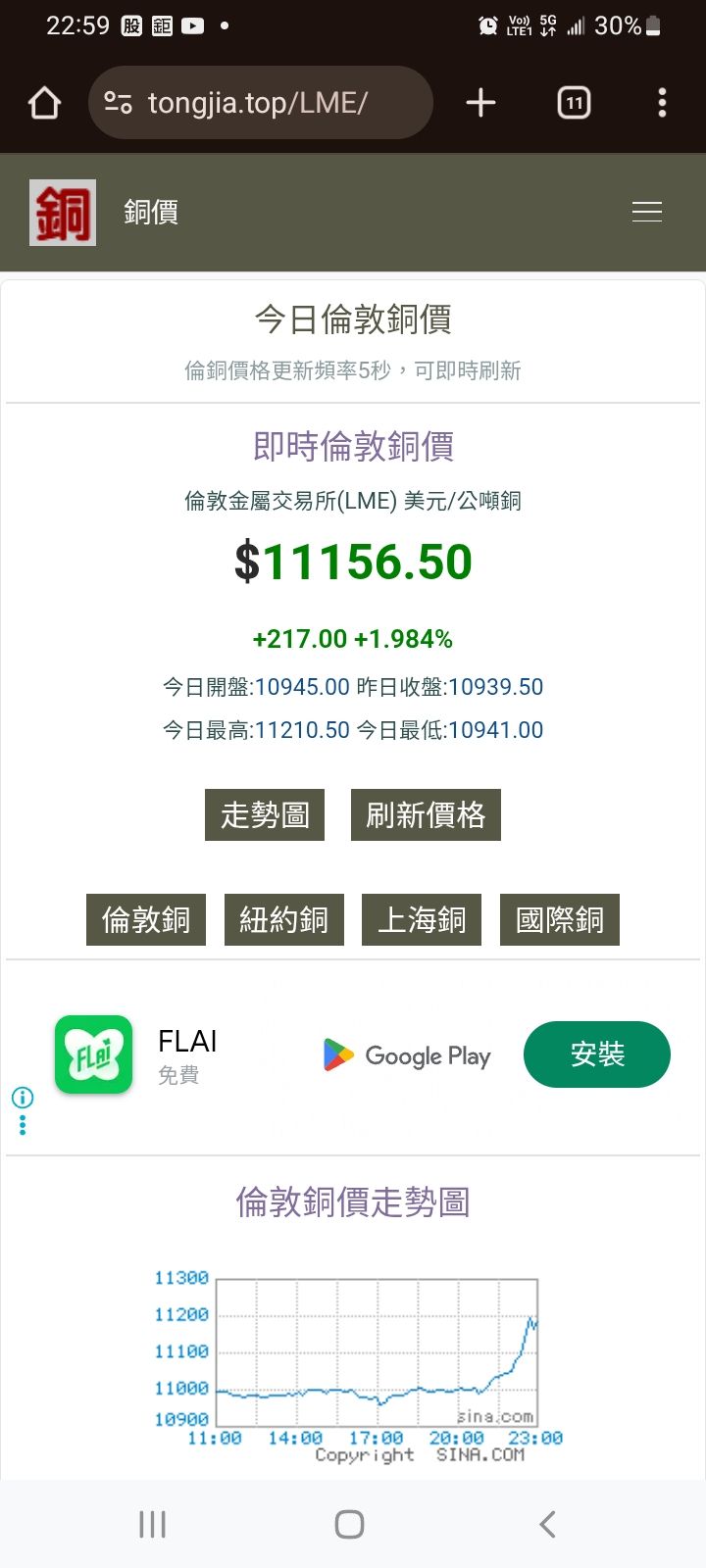The width and height of the screenshot is (706, 1568).
Task: Tap 刷新價格 to refresh the price
Action: [x=426, y=814]
